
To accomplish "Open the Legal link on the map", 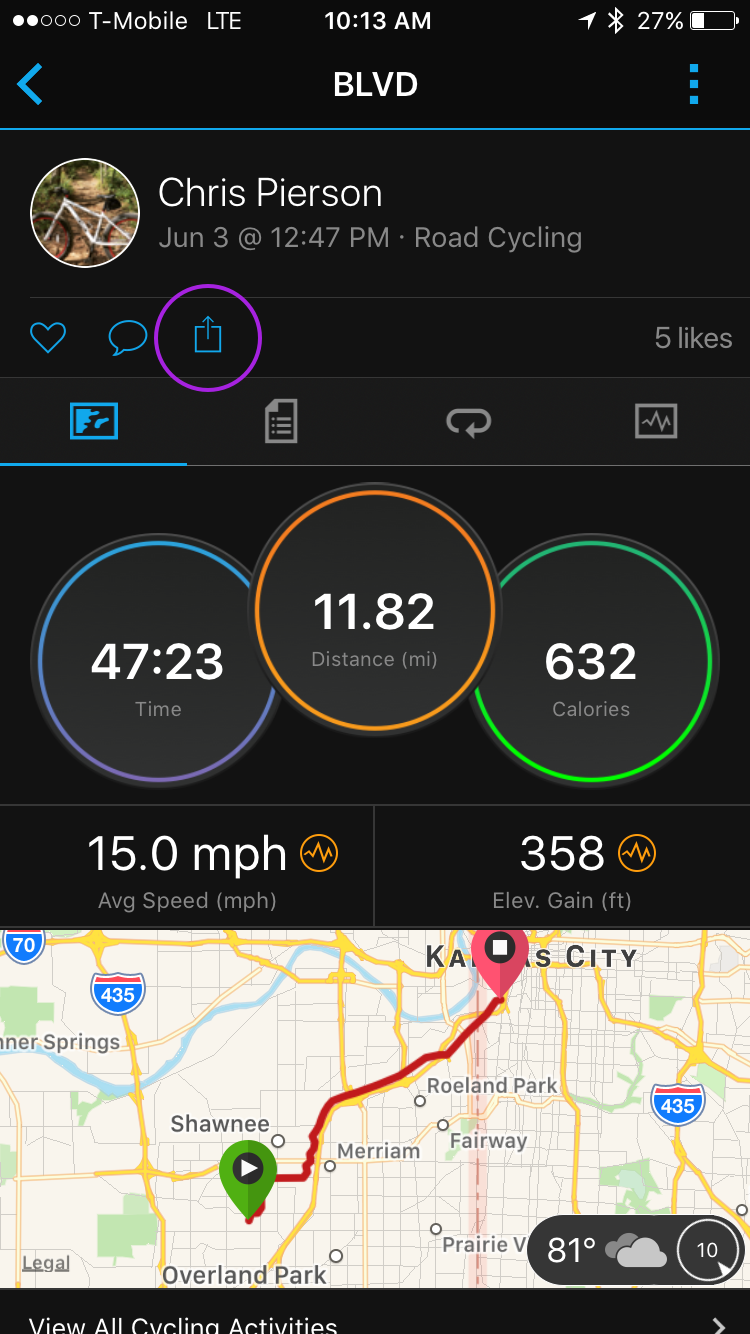I will point(44,1264).
